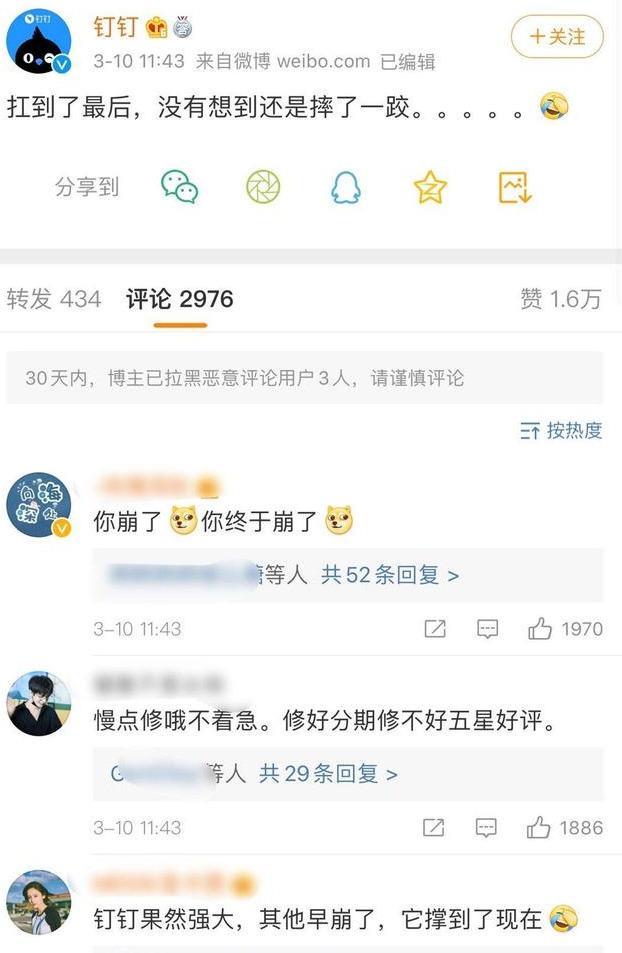Share the post to QQ Zone star icon

(x=430, y=187)
